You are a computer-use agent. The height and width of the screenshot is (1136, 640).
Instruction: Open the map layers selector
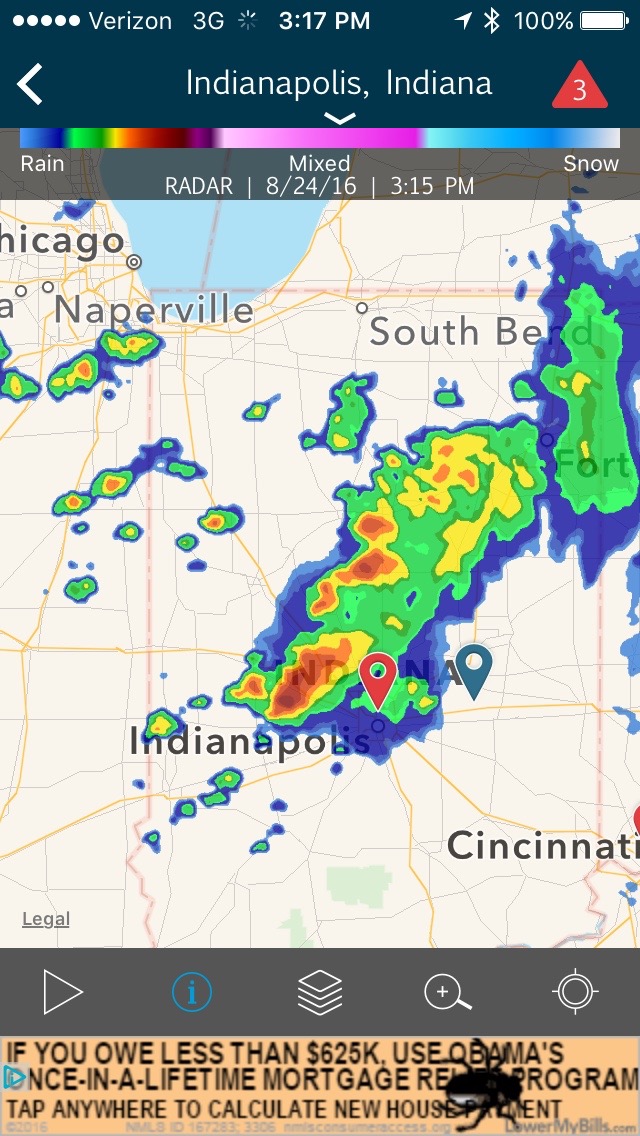(320, 992)
